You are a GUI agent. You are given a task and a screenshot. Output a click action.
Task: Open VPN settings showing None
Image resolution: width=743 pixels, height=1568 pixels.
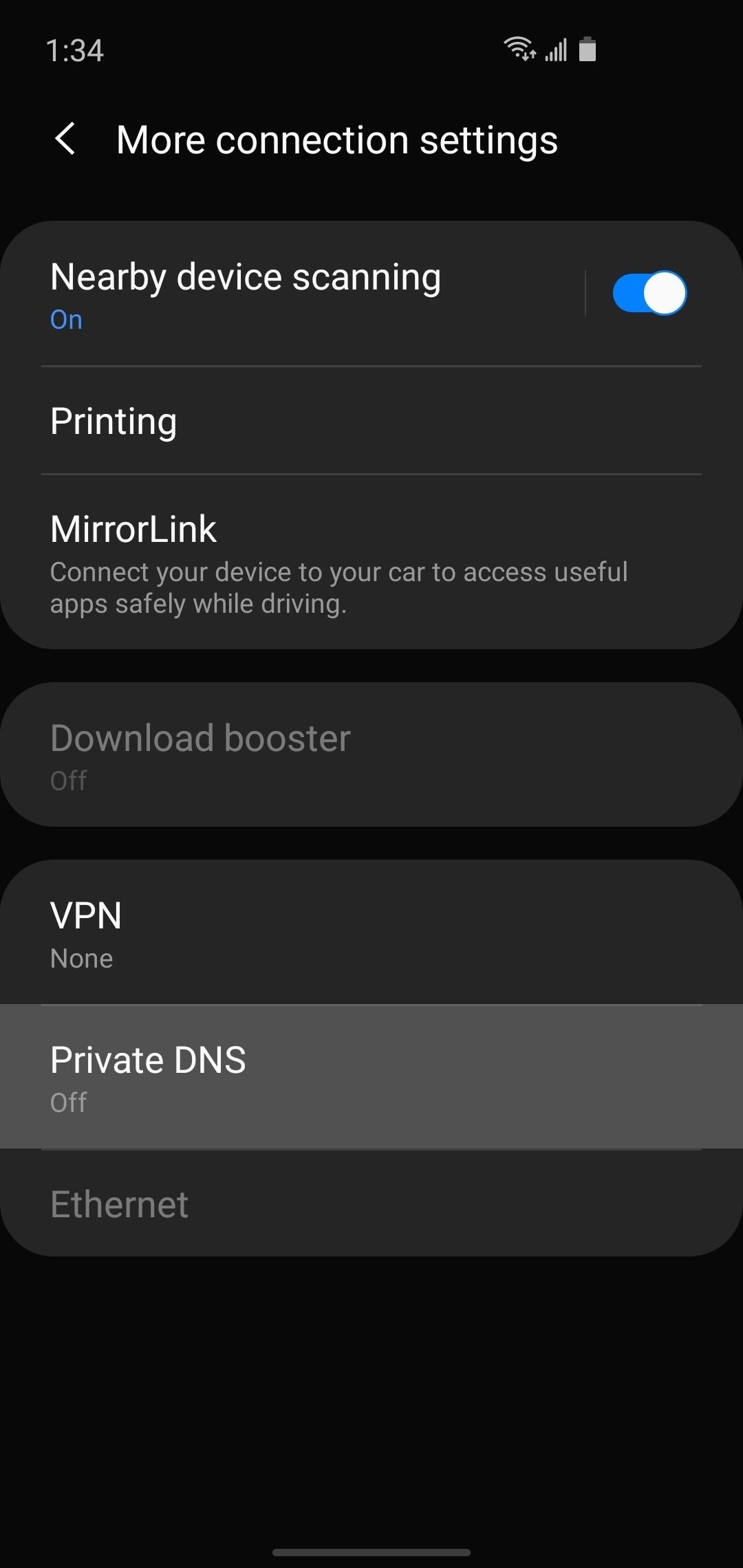tap(371, 932)
